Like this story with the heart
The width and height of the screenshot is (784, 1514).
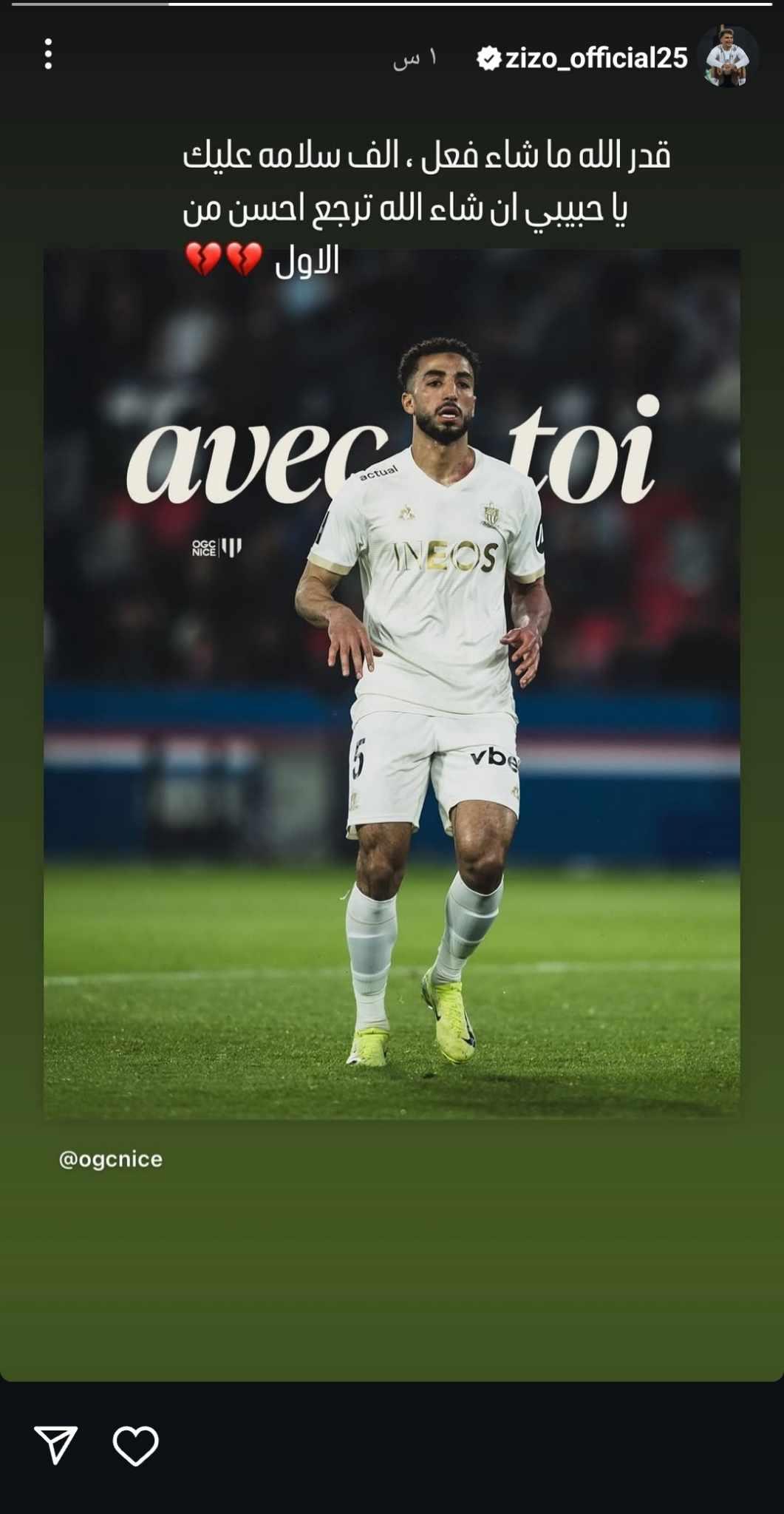(135, 1445)
